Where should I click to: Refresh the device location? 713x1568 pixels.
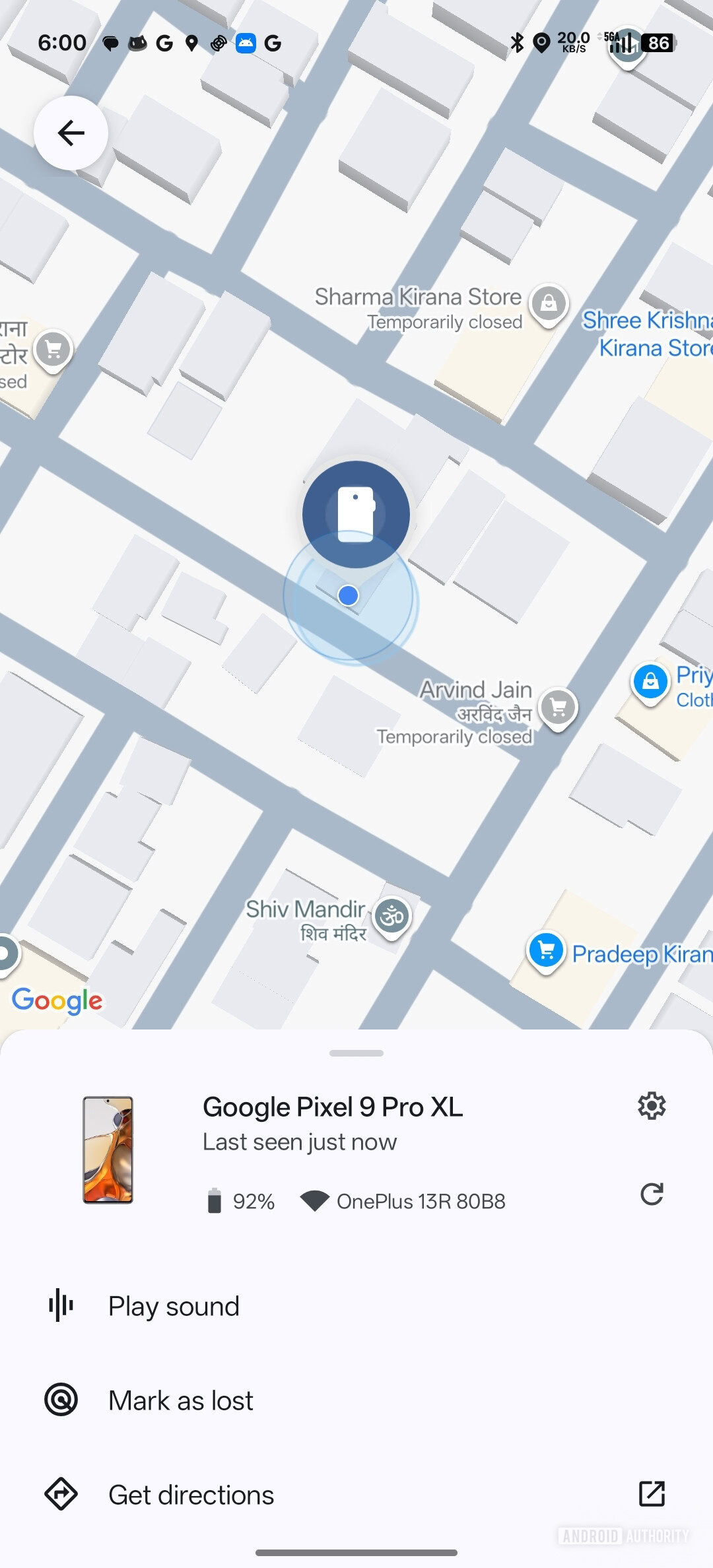(652, 1194)
